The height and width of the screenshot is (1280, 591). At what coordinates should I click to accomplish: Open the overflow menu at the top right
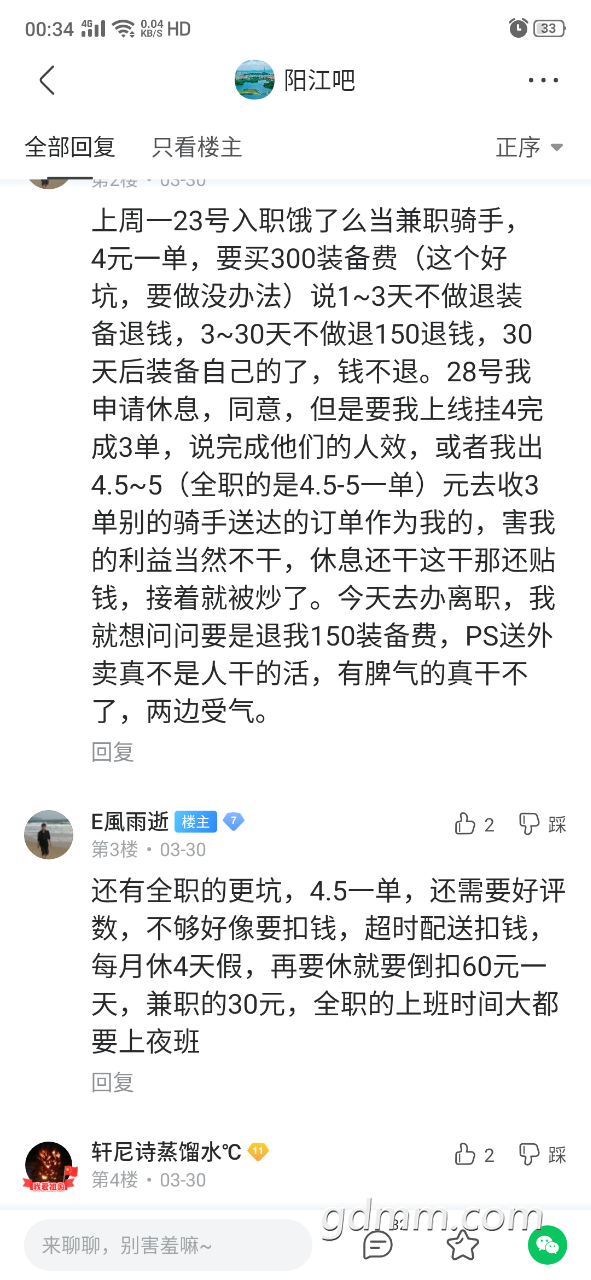point(543,80)
